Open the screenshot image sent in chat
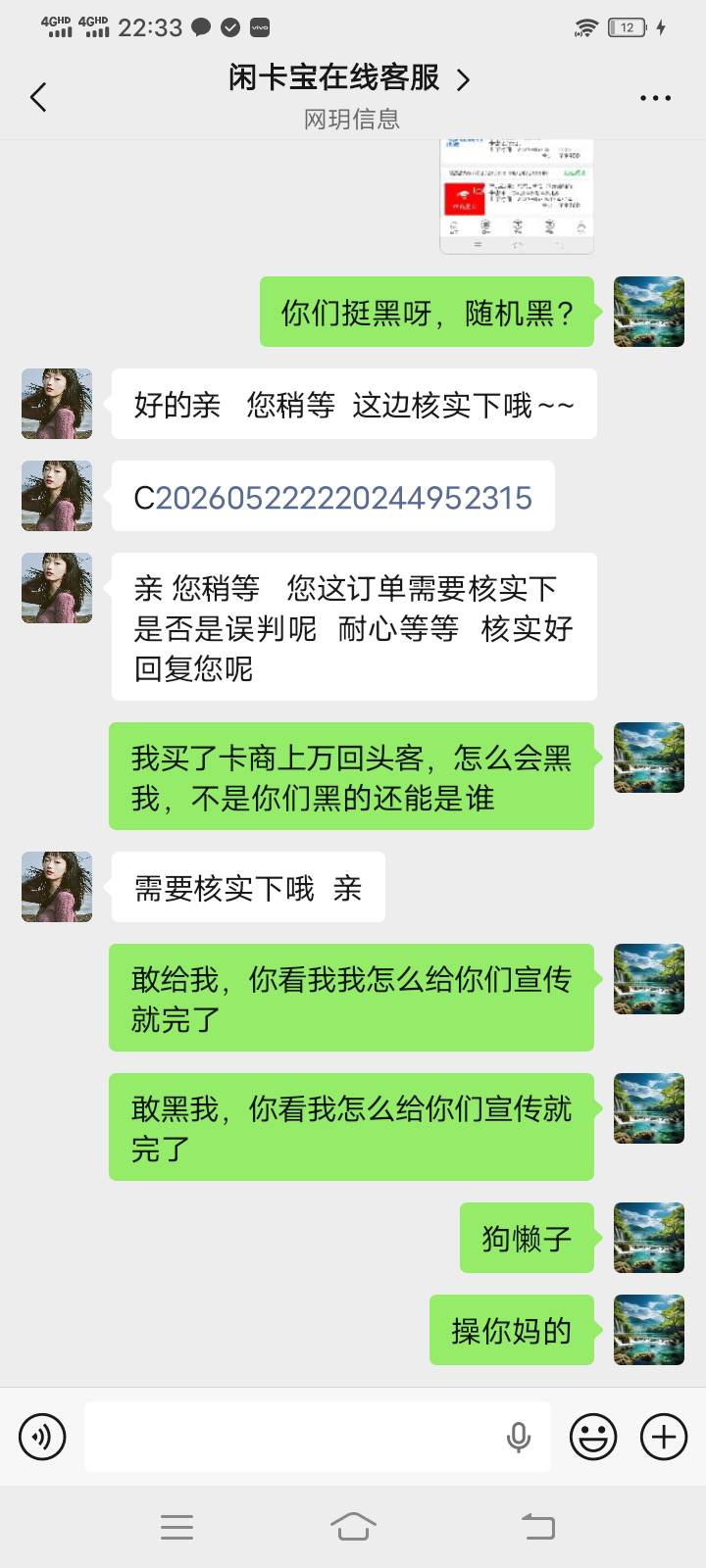 click(x=517, y=196)
